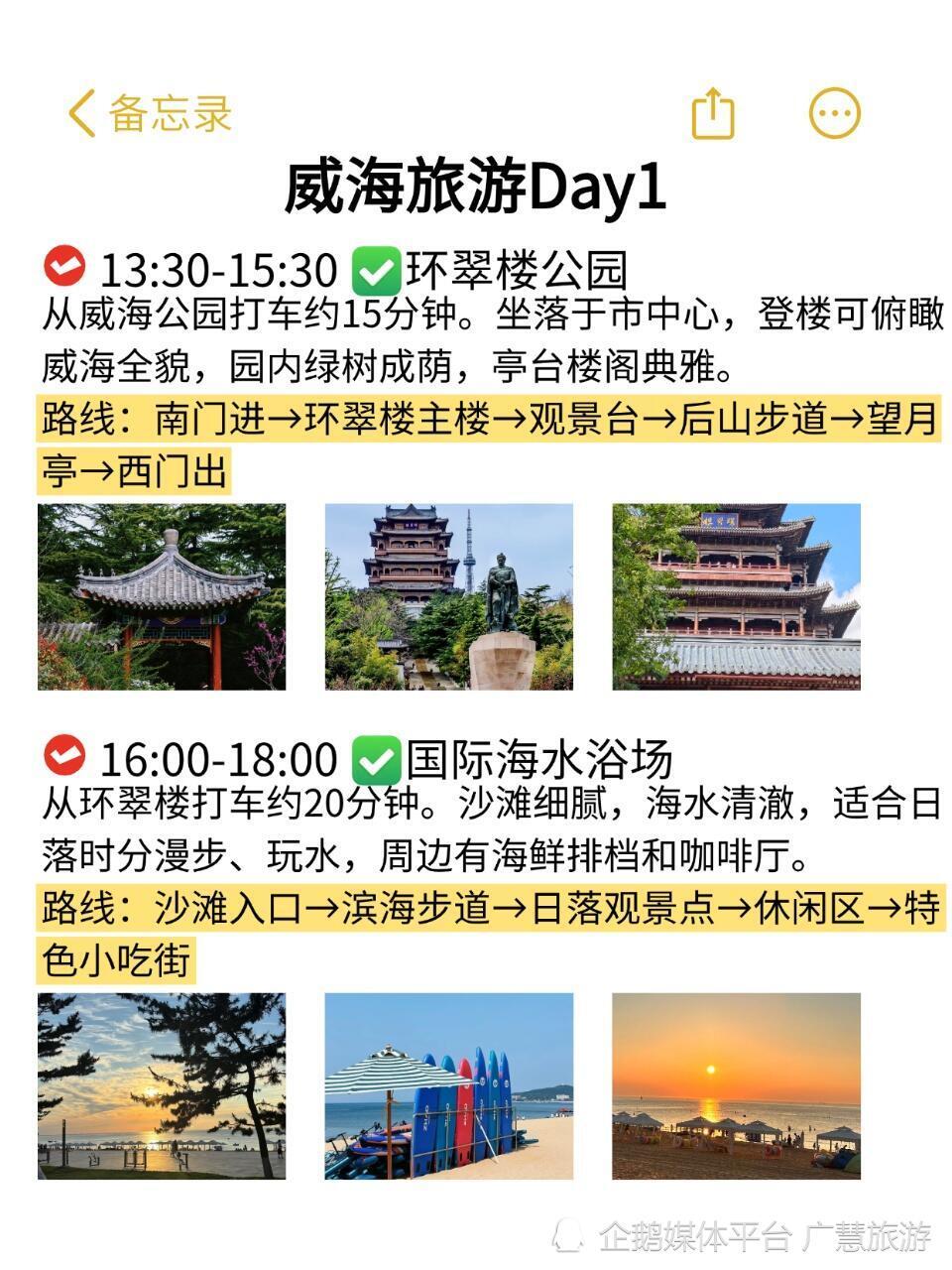The width and height of the screenshot is (952, 1270).
Task: Open the sunset beach photo thumbnail
Action: coord(734,1091)
